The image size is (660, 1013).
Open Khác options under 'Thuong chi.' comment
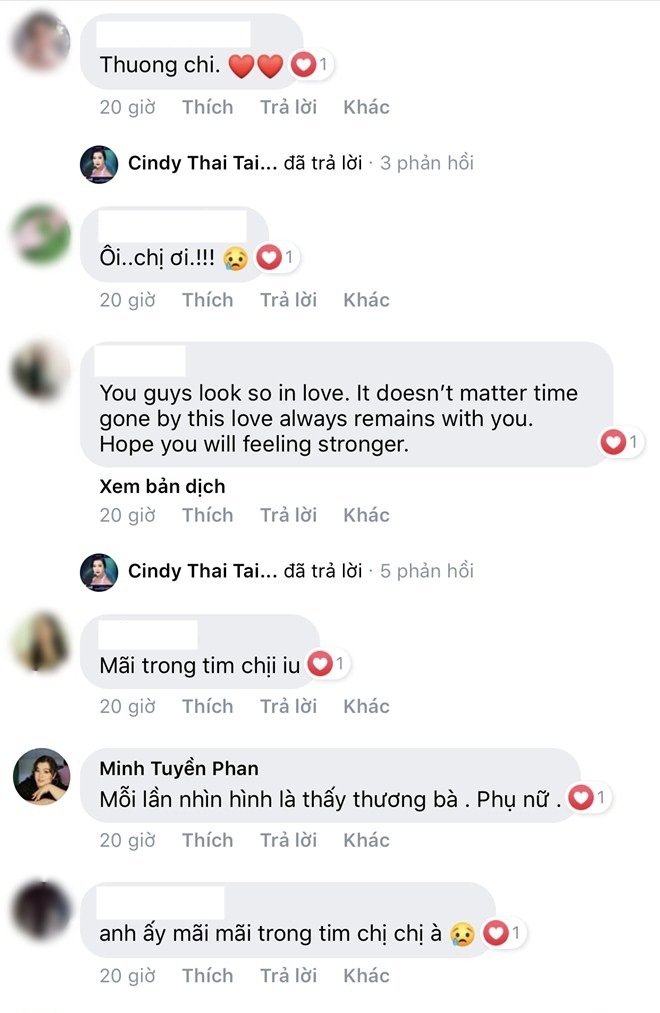[x=366, y=107]
